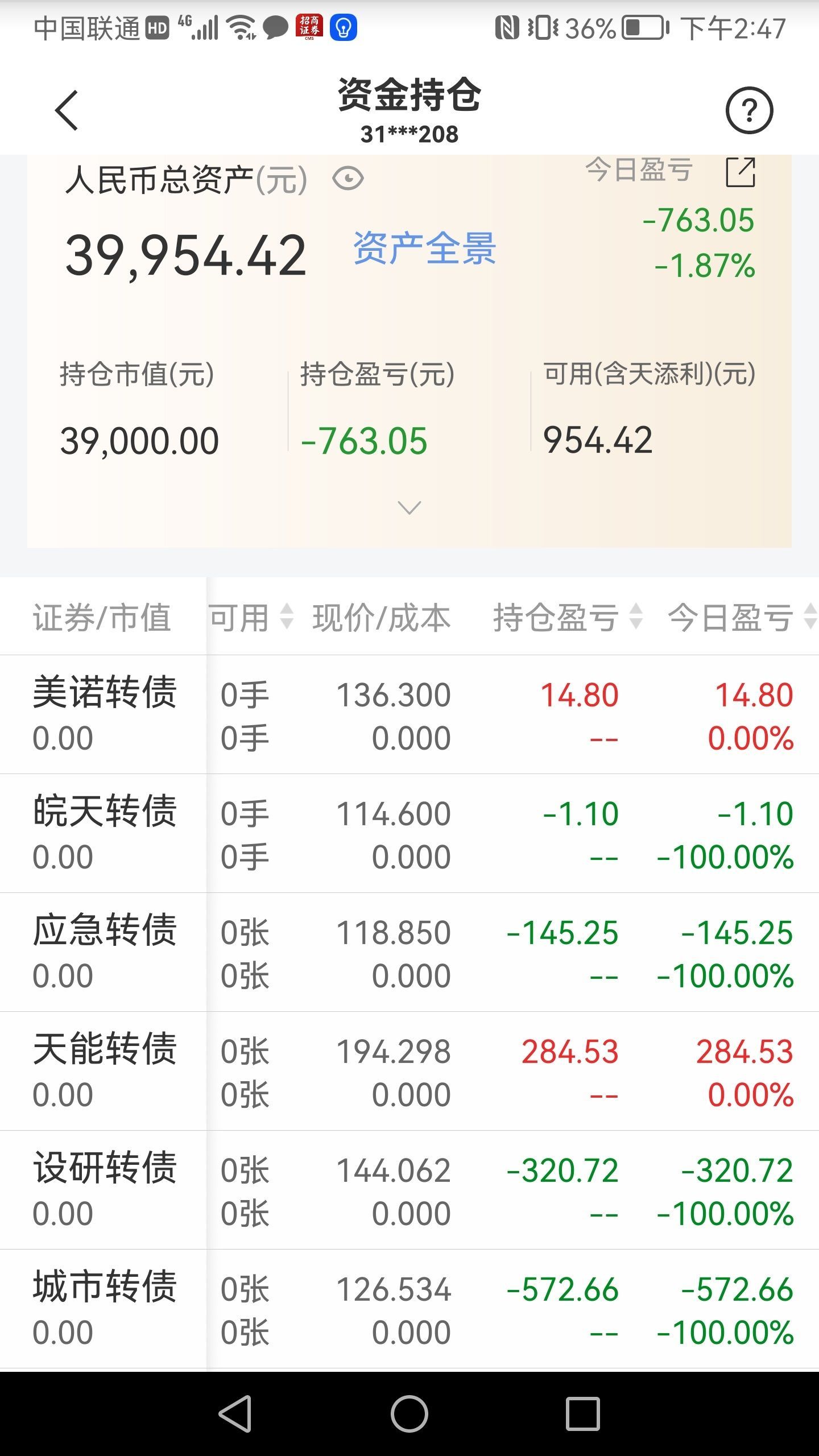This screenshot has height=1456, width=819.
Task: Hide total assets with the eye icon
Action: (348, 179)
